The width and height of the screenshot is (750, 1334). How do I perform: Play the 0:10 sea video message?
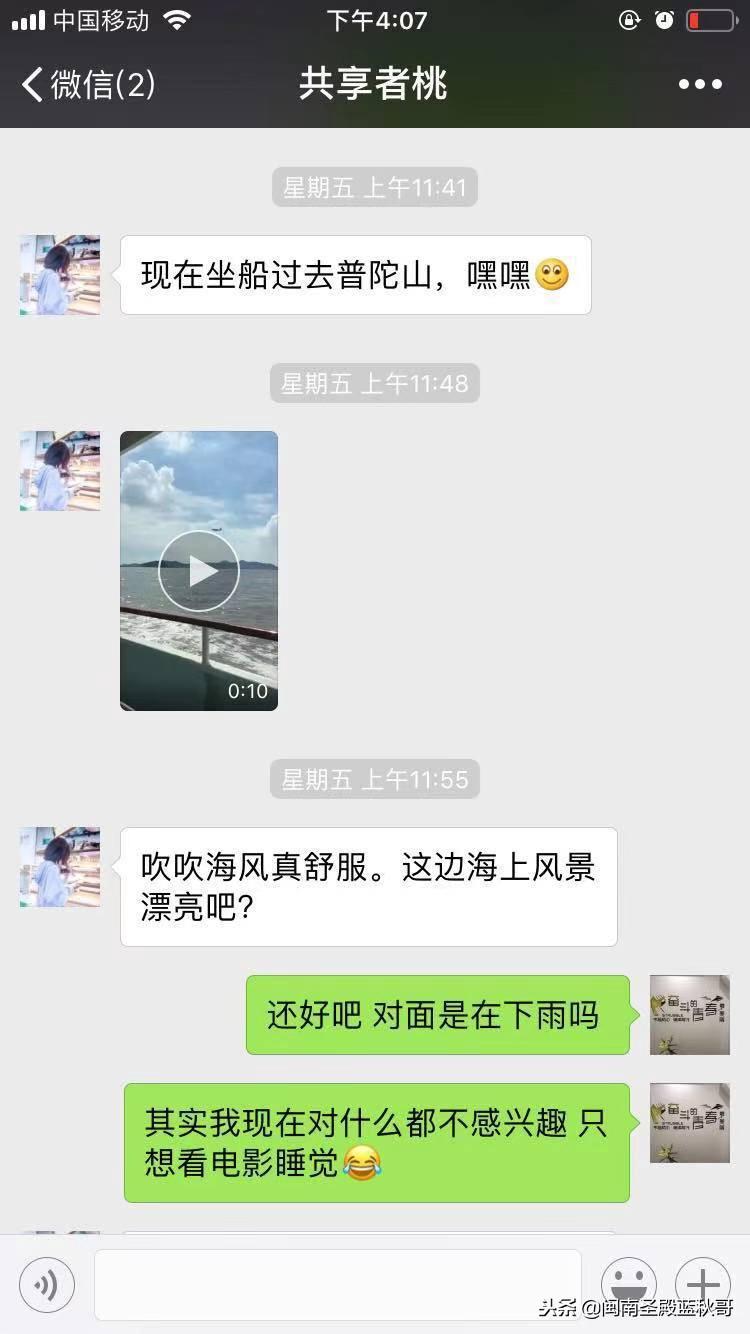(x=199, y=571)
